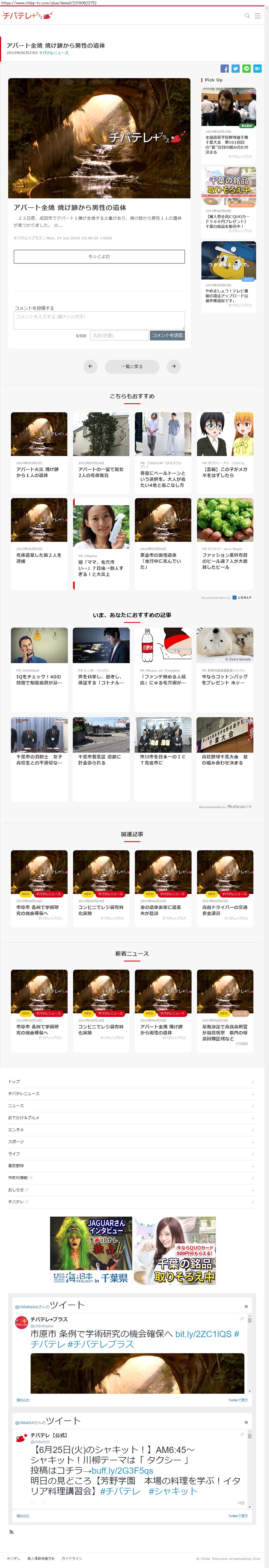269x1568 pixels.
Task: Return to list via 一覧に戻る
Action: (132, 366)
